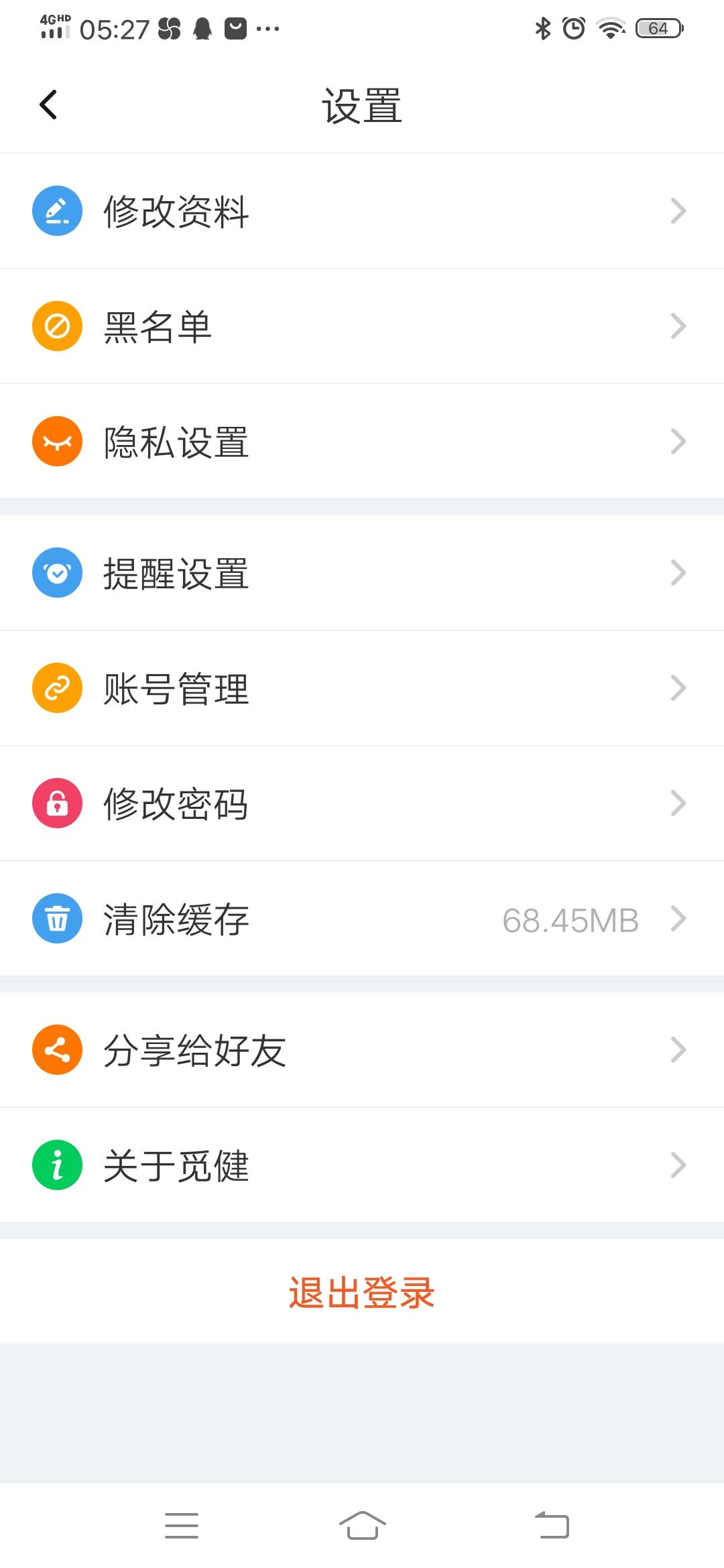This screenshot has height=1568, width=724.
Task: Tap the 68.45MB cache size indicator
Action: point(570,919)
